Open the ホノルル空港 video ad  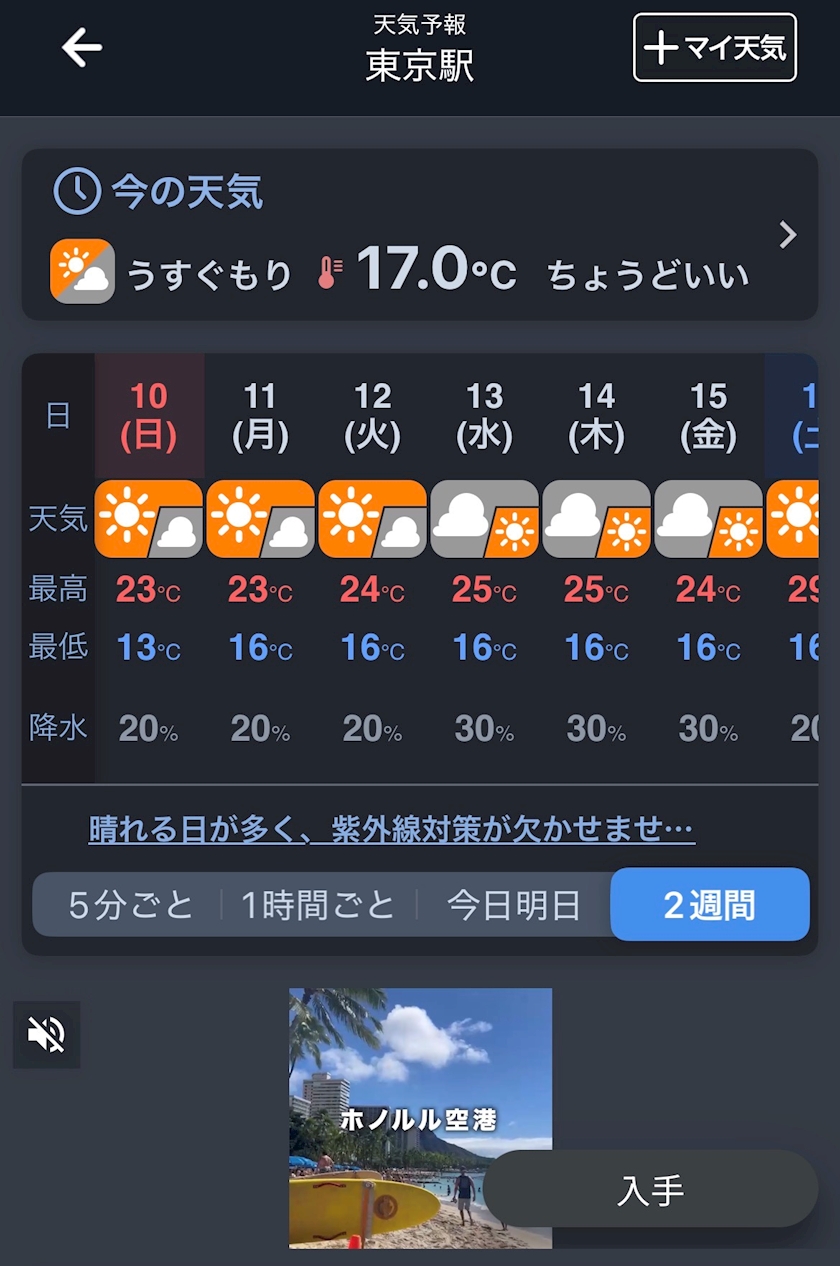pos(420,1118)
